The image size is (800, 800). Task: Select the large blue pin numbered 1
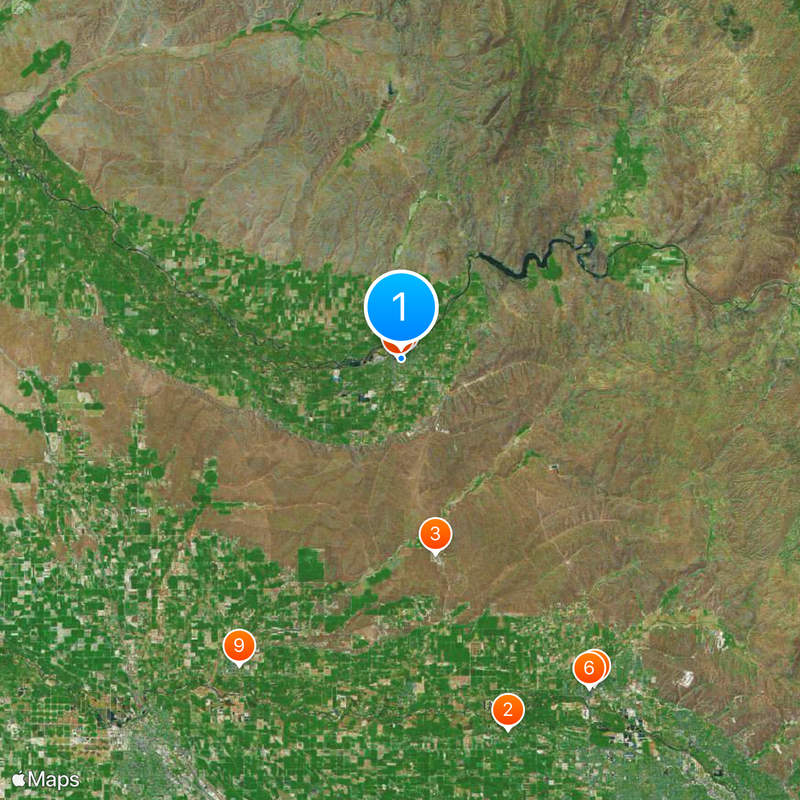pos(401,305)
